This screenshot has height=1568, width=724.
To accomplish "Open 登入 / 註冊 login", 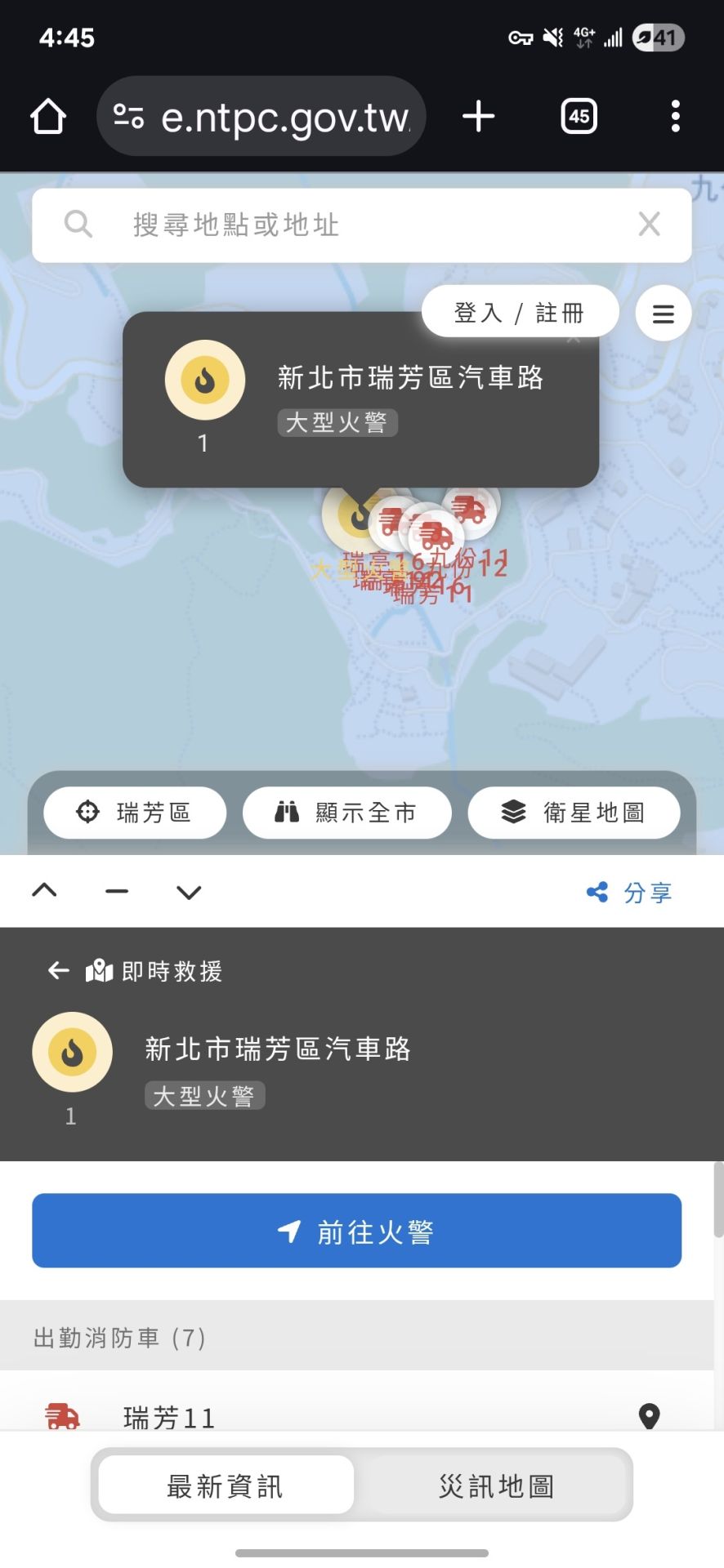I will [519, 312].
